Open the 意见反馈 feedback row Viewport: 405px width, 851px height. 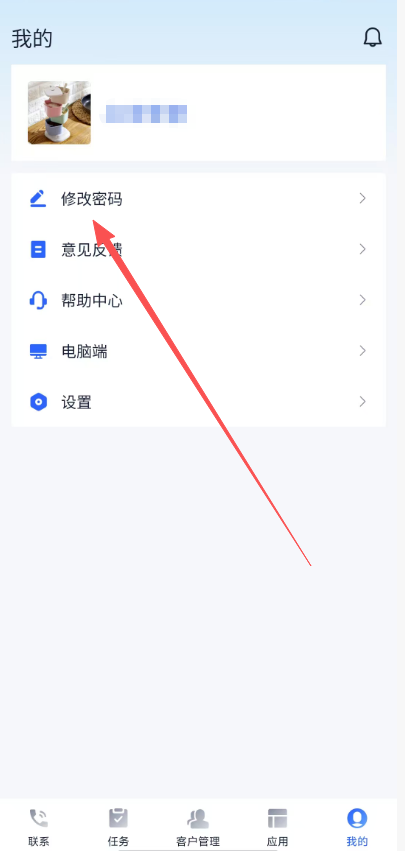[x=198, y=250]
